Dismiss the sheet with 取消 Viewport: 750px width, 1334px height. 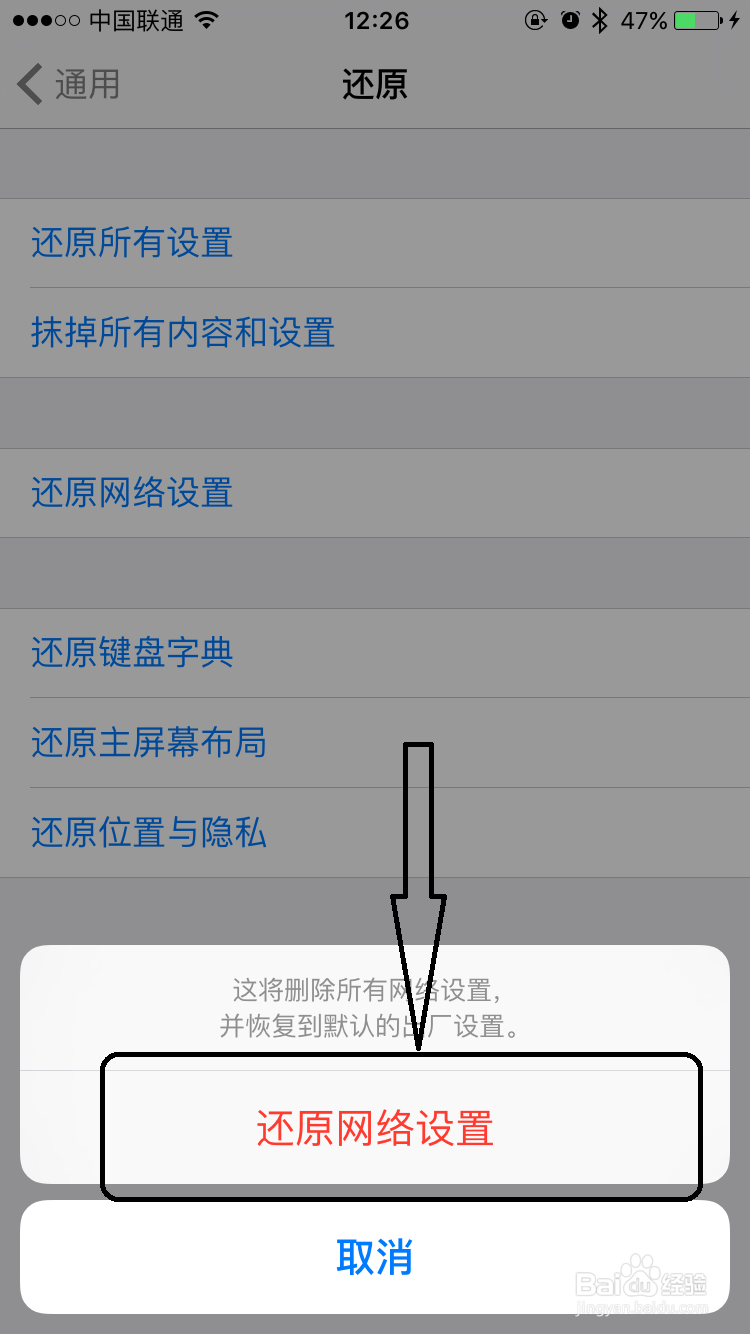(375, 1257)
